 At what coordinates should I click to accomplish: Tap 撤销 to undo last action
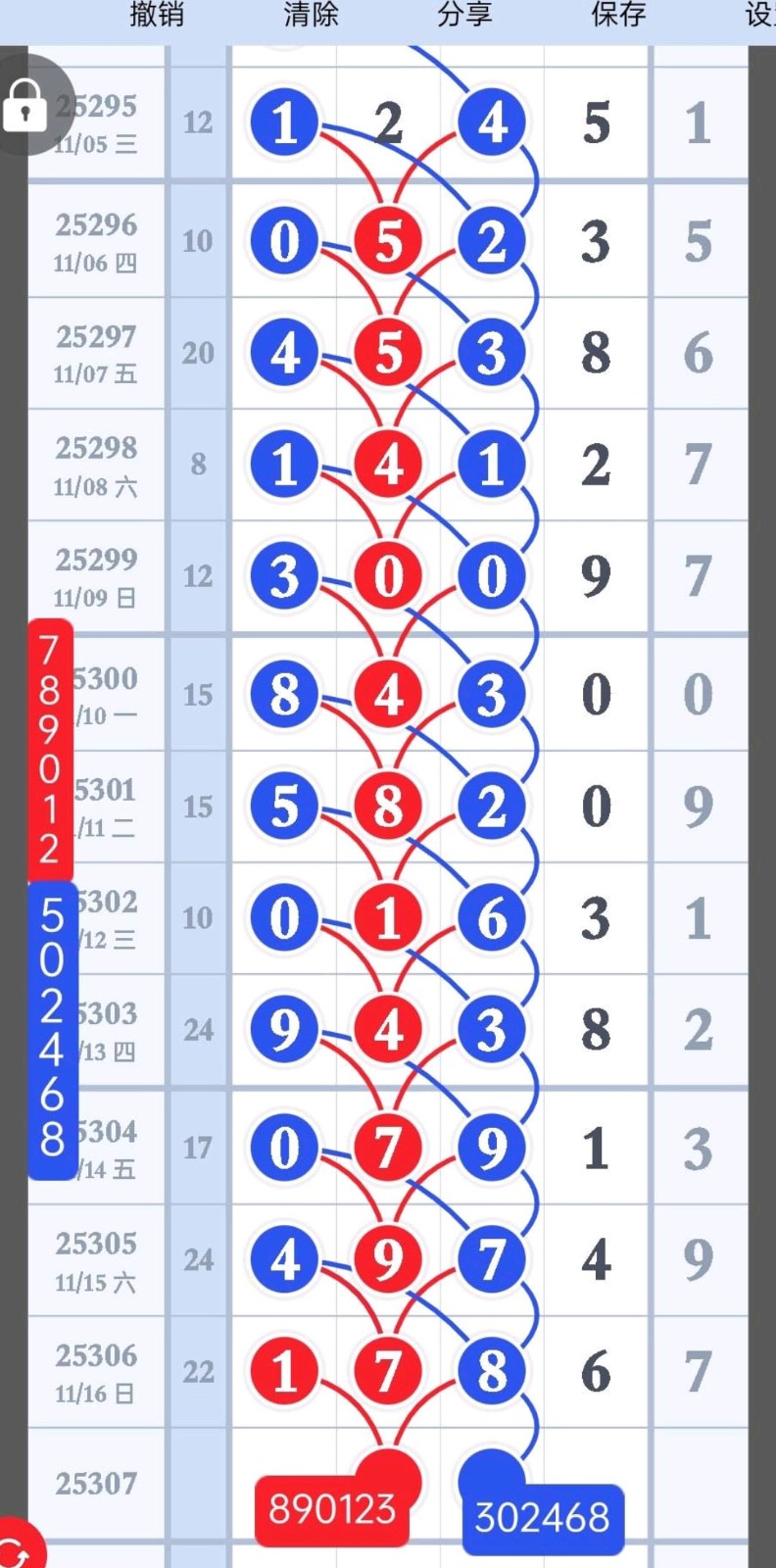coord(159,16)
